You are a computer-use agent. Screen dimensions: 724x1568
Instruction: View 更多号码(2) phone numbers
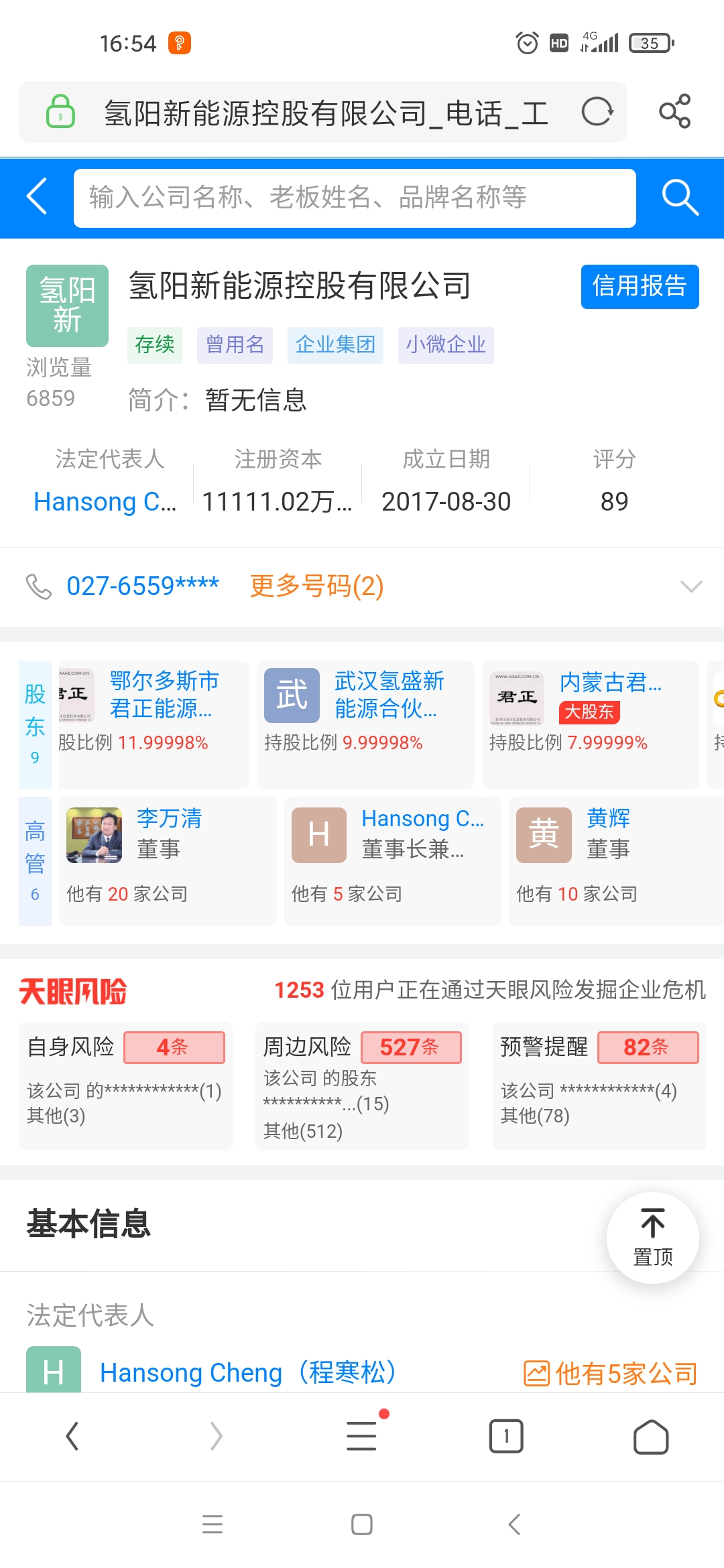[316, 586]
